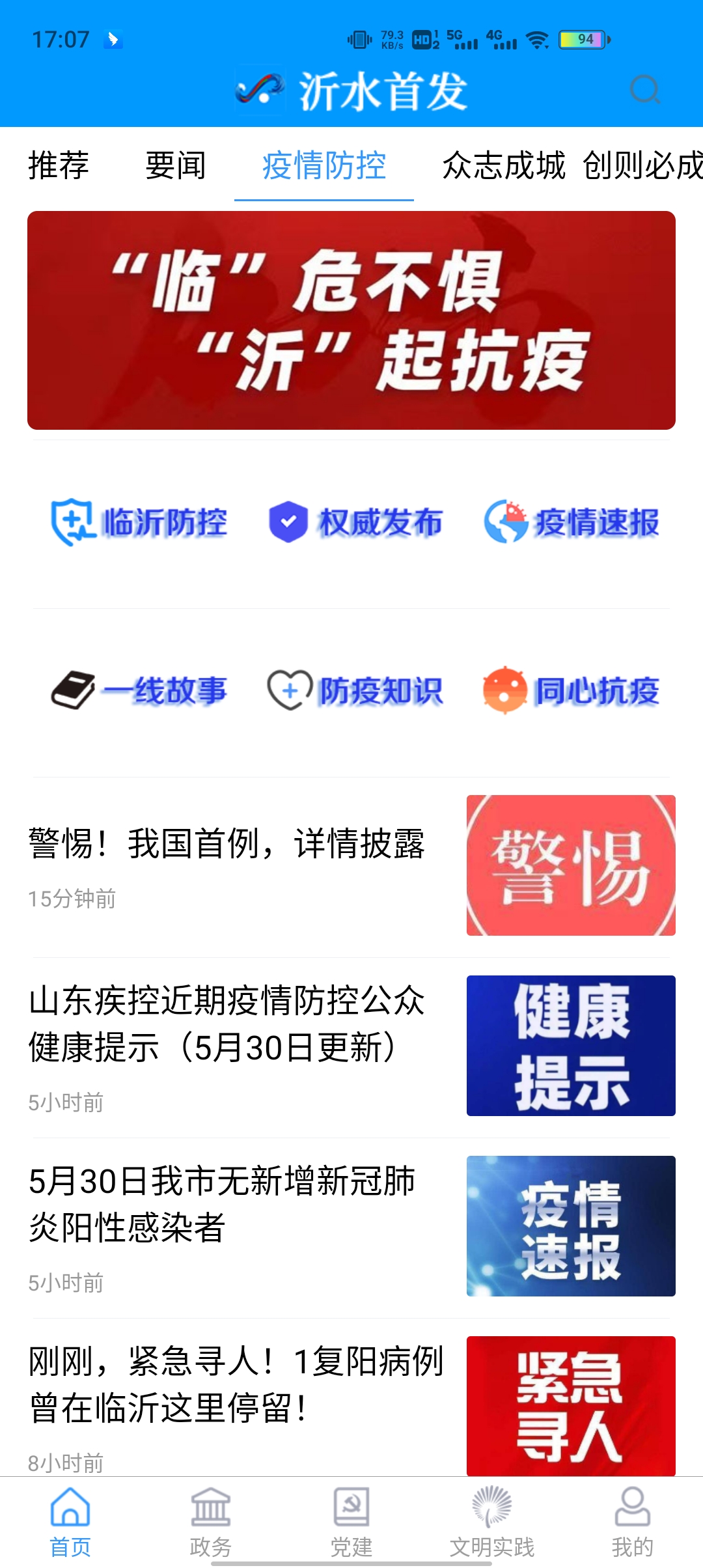703x1568 pixels.
Task: Open the 同心抗疫 shortcut
Action: (x=572, y=692)
